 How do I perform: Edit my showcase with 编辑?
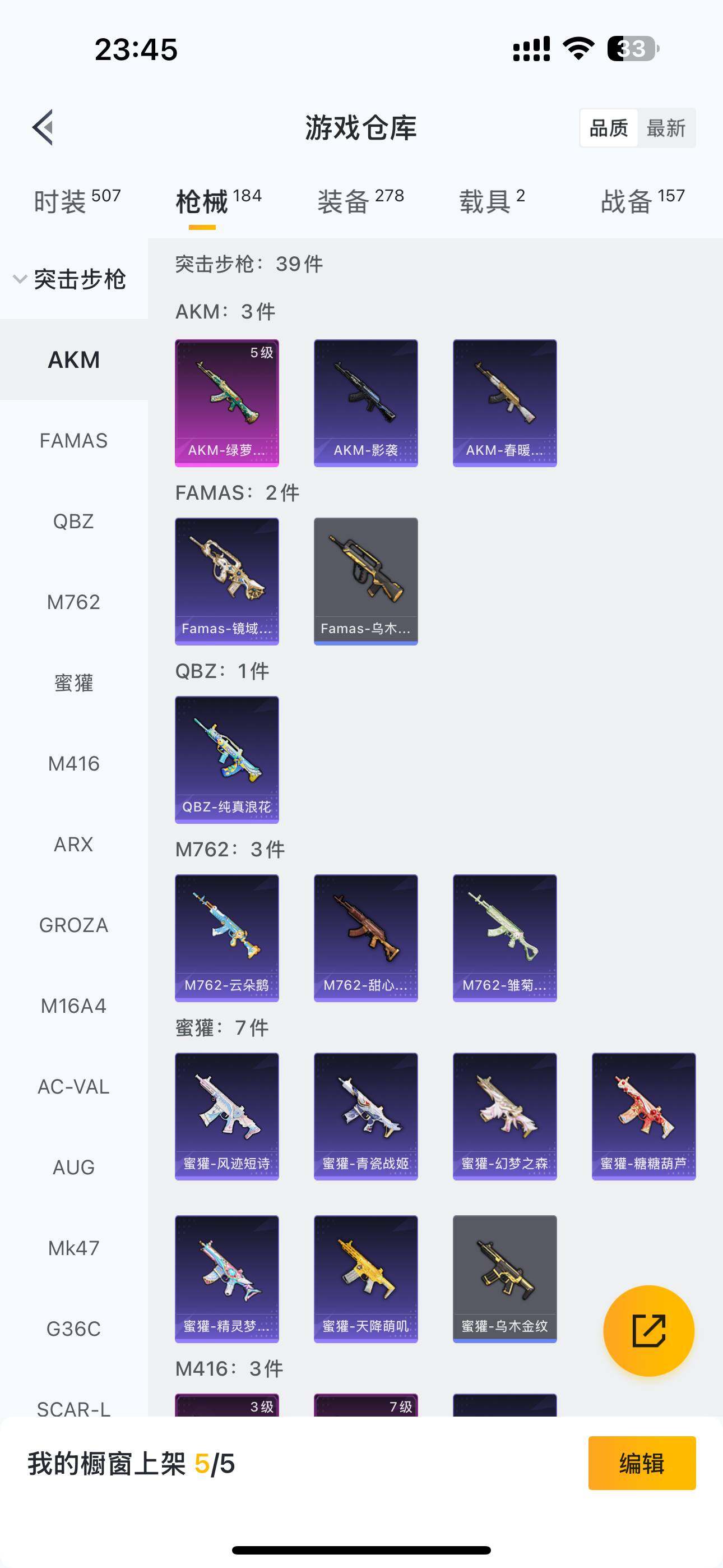(x=641, y=1463)
